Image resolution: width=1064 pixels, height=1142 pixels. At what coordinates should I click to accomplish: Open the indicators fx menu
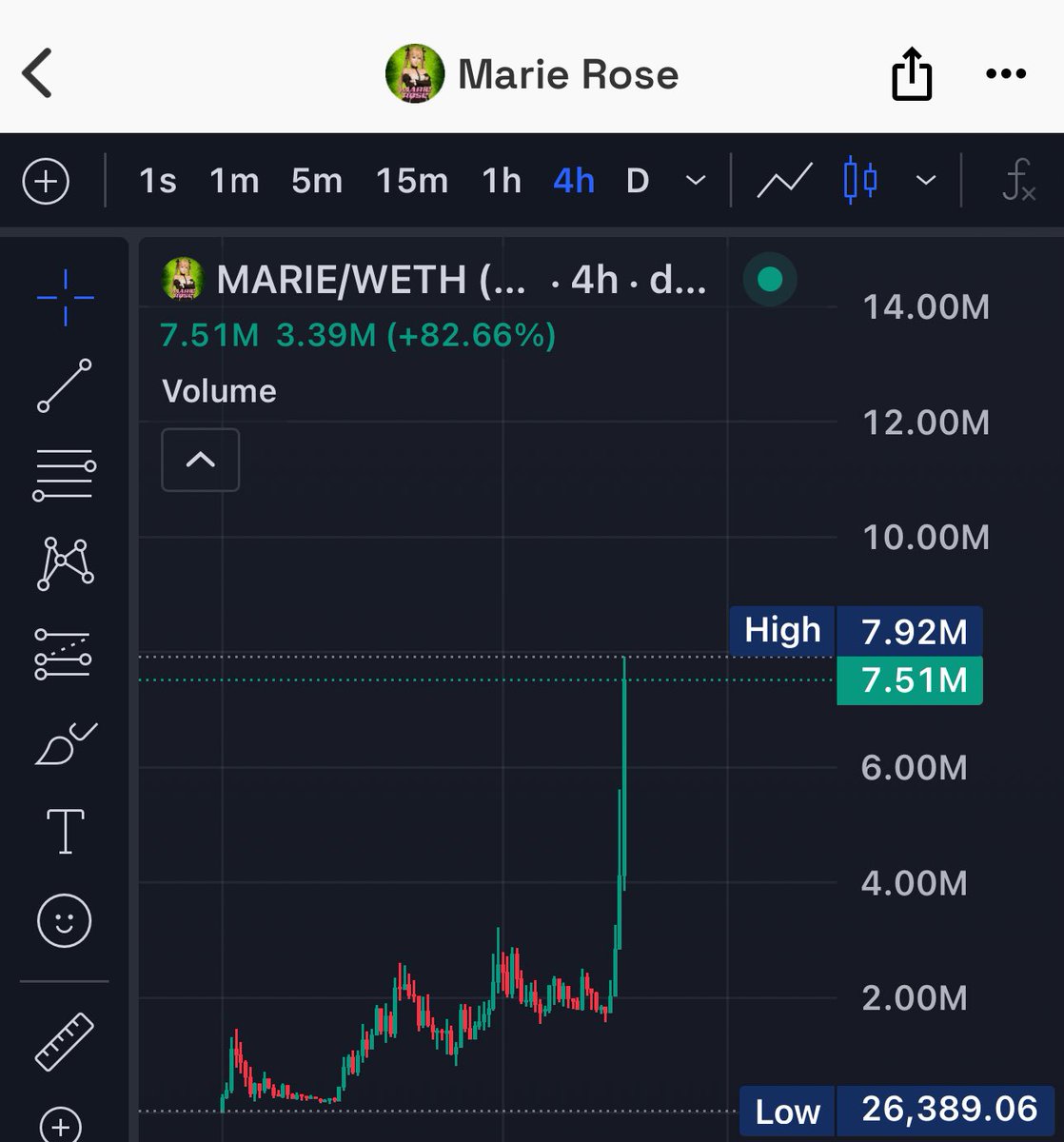1018,181
